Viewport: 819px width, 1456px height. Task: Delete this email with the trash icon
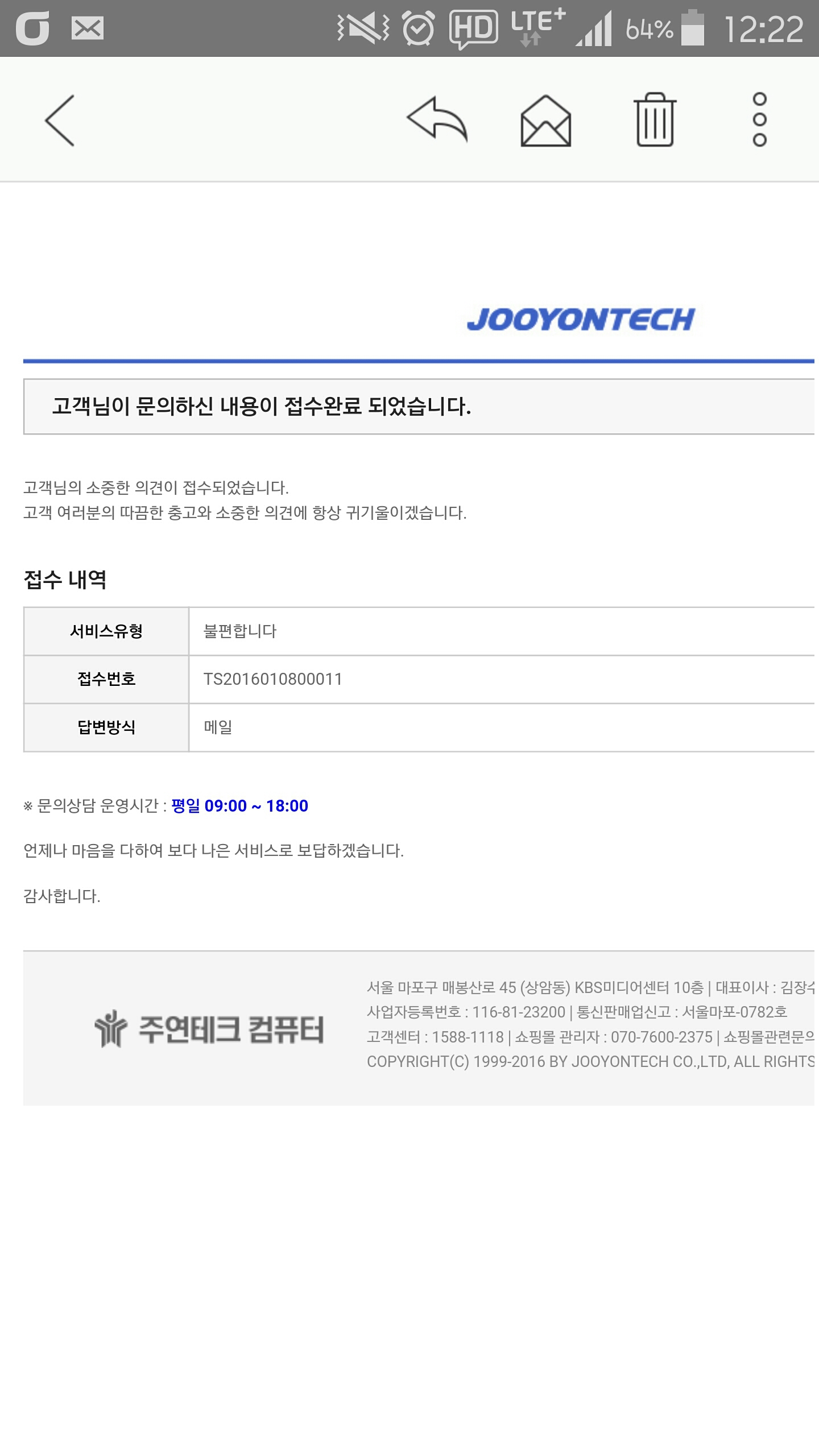(x=655, y=119)
